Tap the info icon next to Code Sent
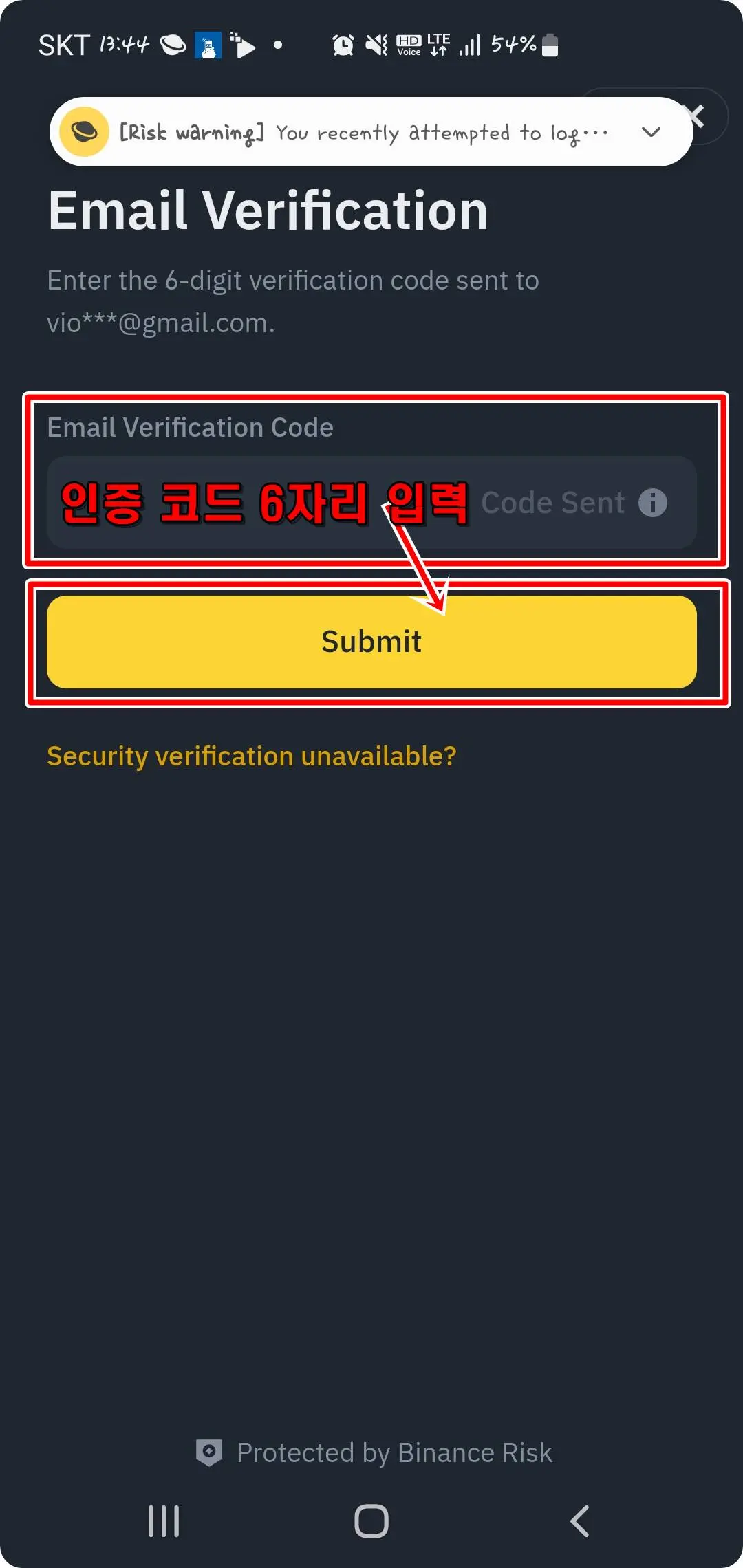743x1568 pixels. tap(652, 502)
